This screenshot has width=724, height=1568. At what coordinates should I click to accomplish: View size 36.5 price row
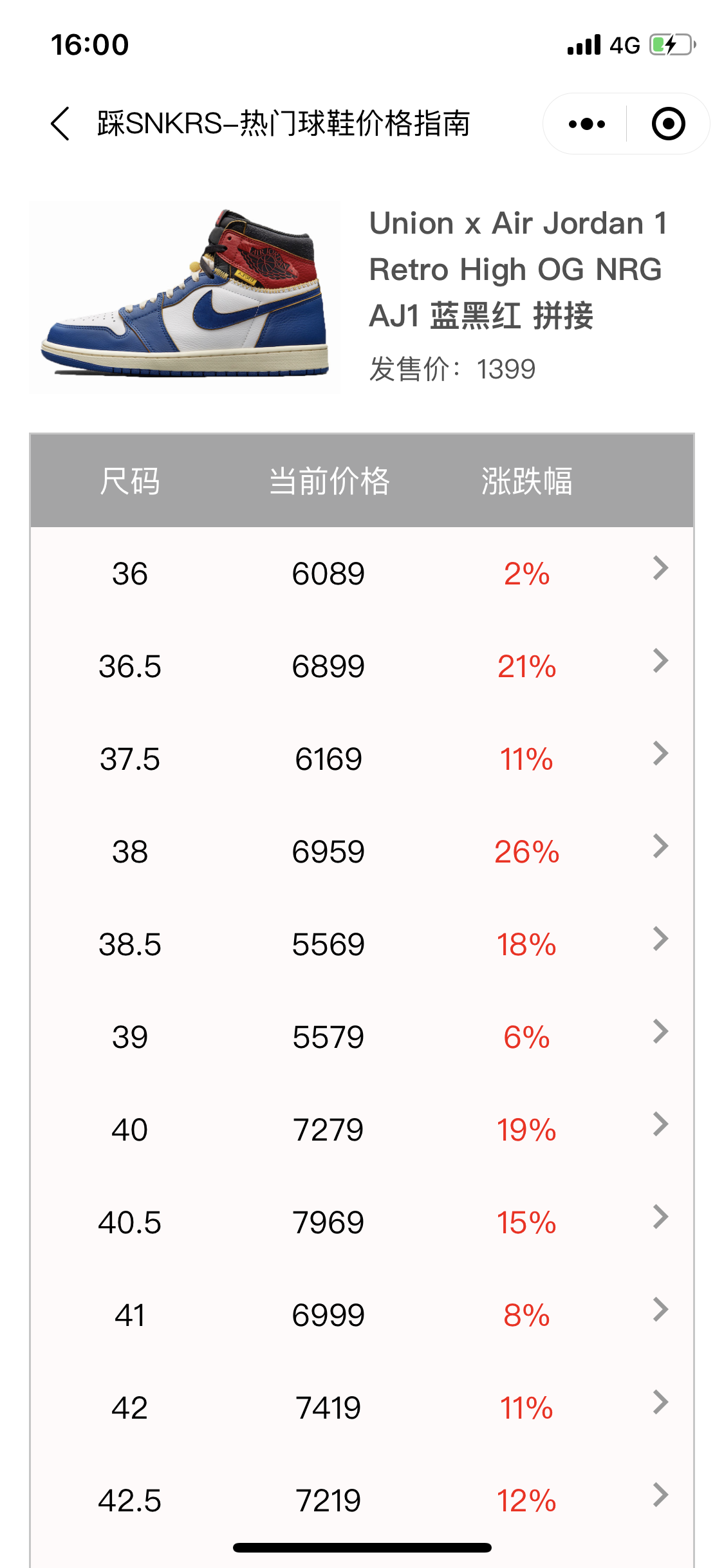click(x=362, y=666)
